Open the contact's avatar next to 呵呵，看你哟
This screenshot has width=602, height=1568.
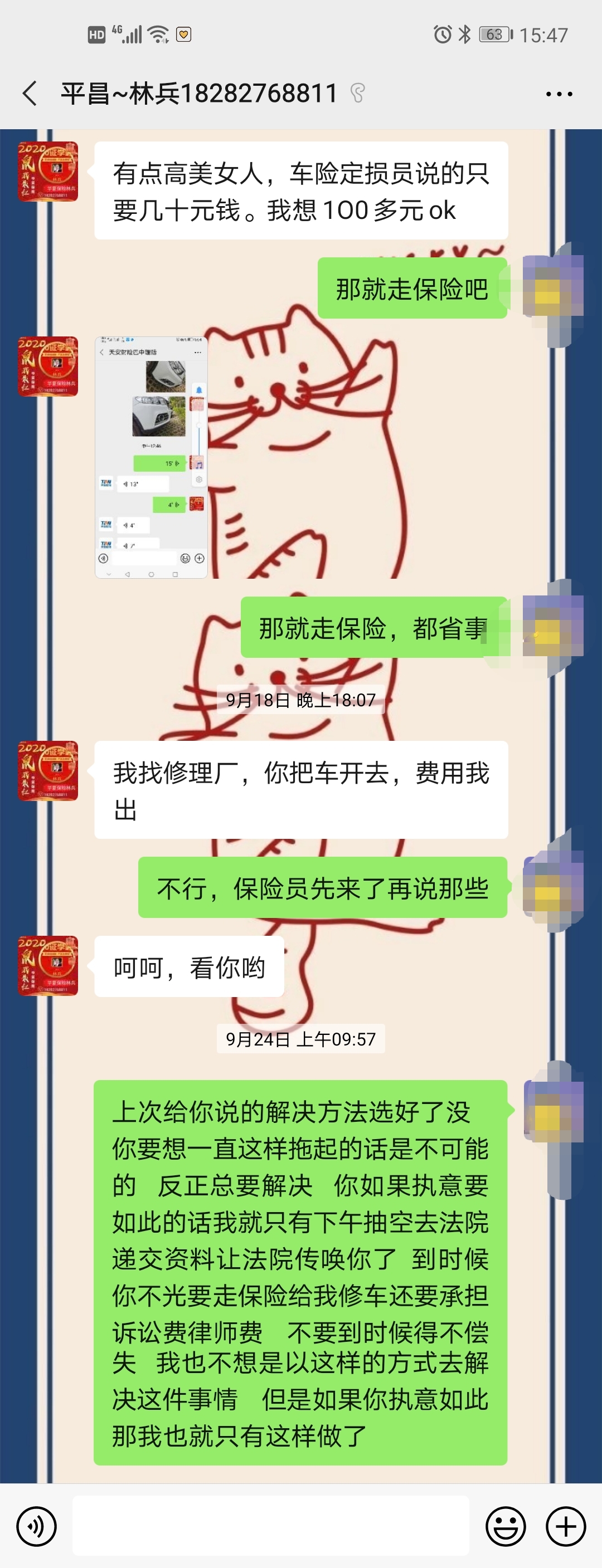[48, 965]
